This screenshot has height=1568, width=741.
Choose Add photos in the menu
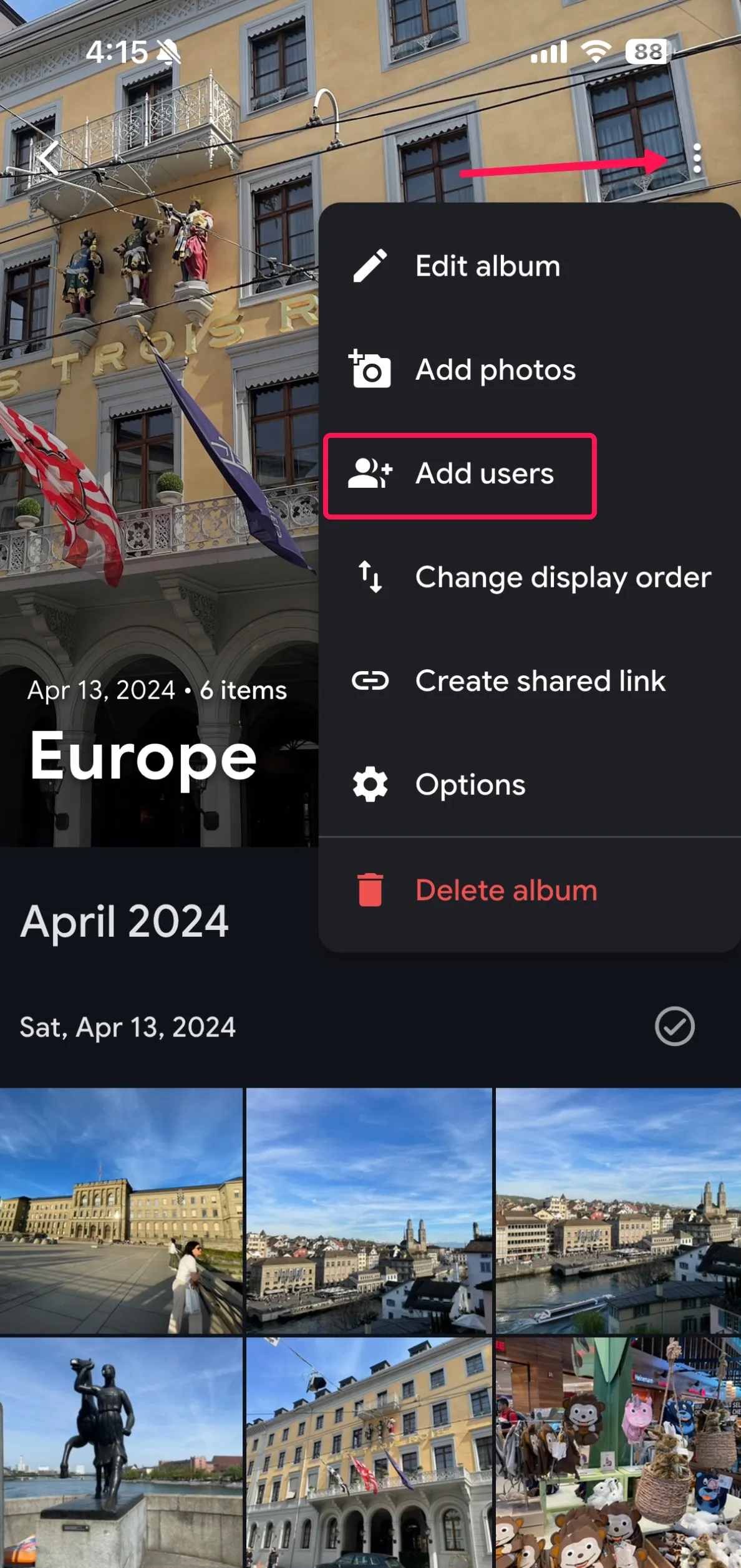click(x=495, y=370)
